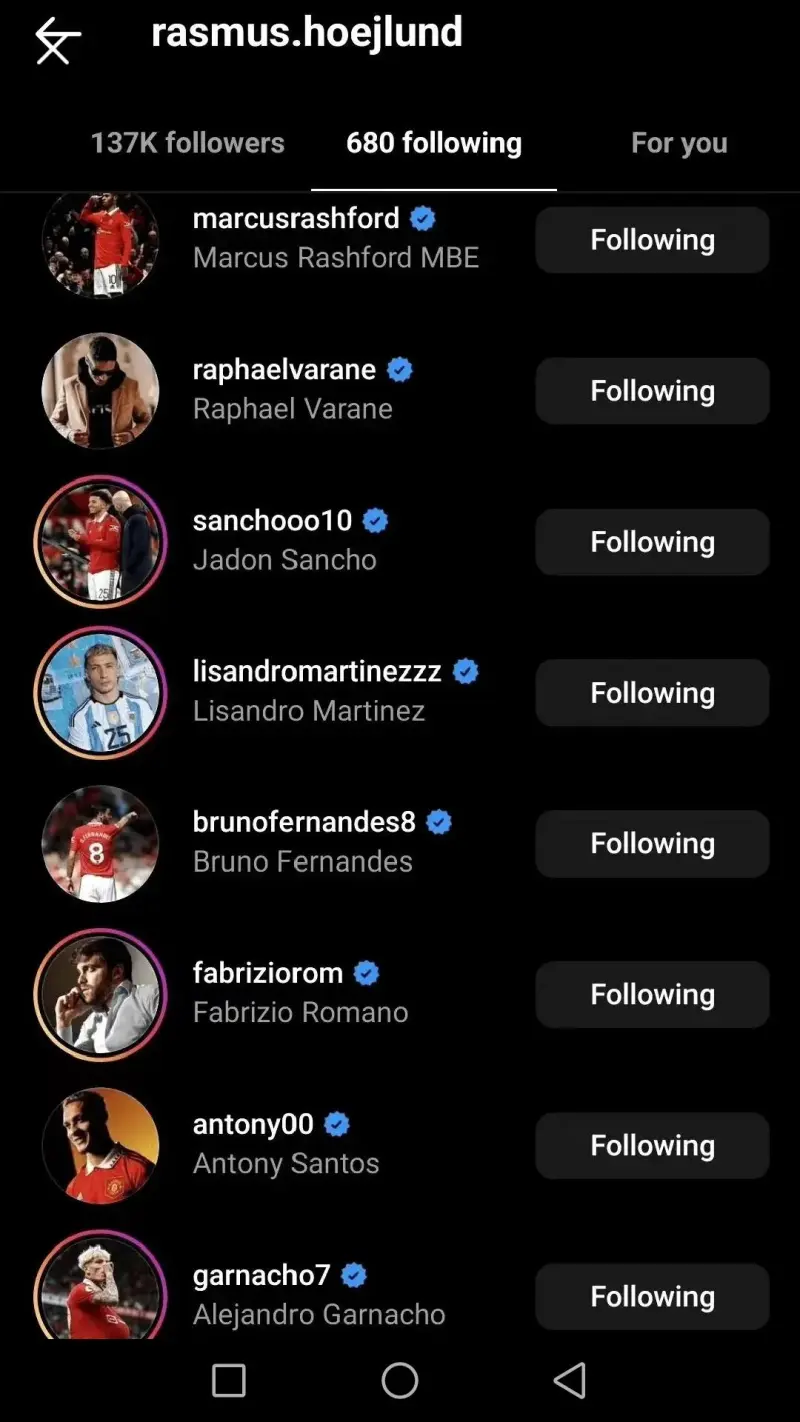Open brunofernandes8's profile
800x1422 pixels.
pos(303,823)
